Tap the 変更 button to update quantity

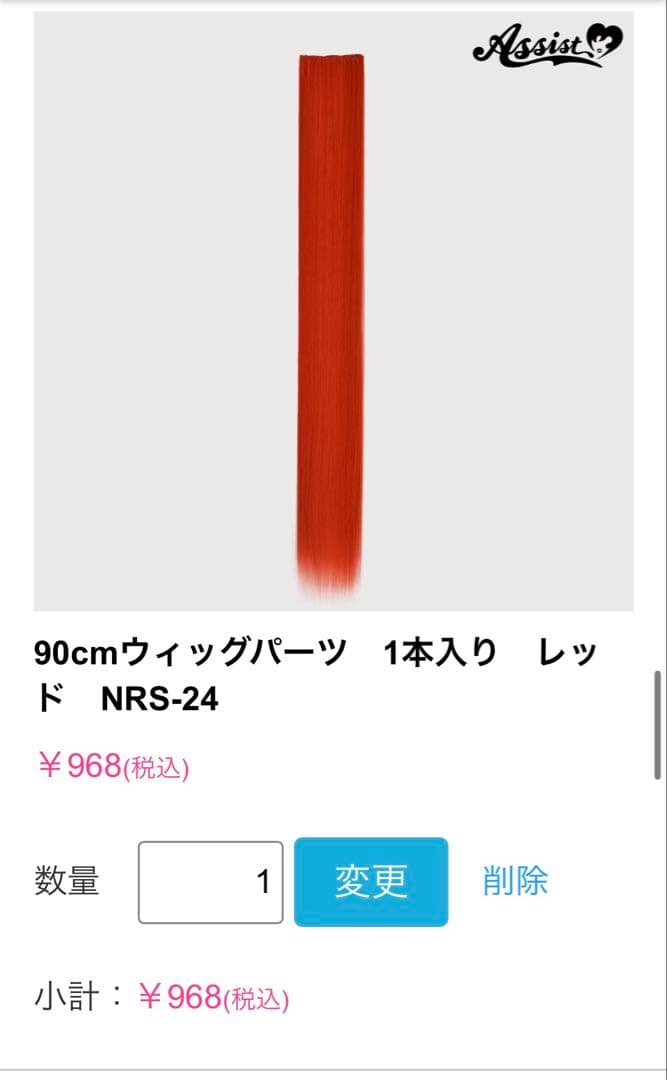tap(371, 882)
